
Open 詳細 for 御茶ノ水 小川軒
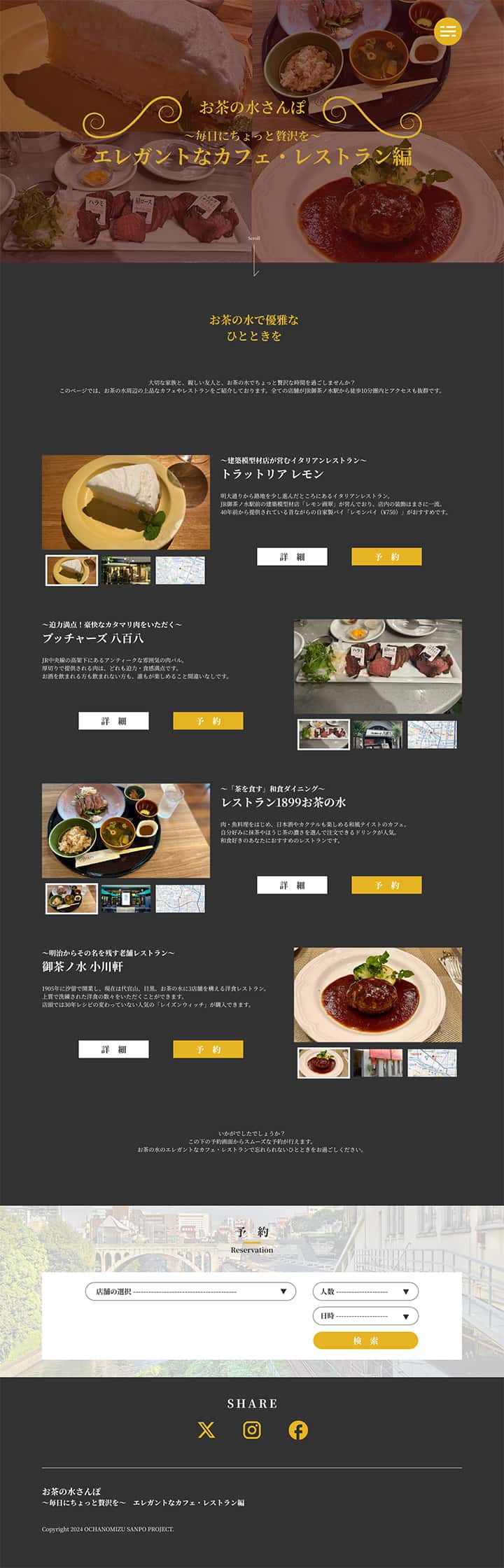click(113, 1049)
